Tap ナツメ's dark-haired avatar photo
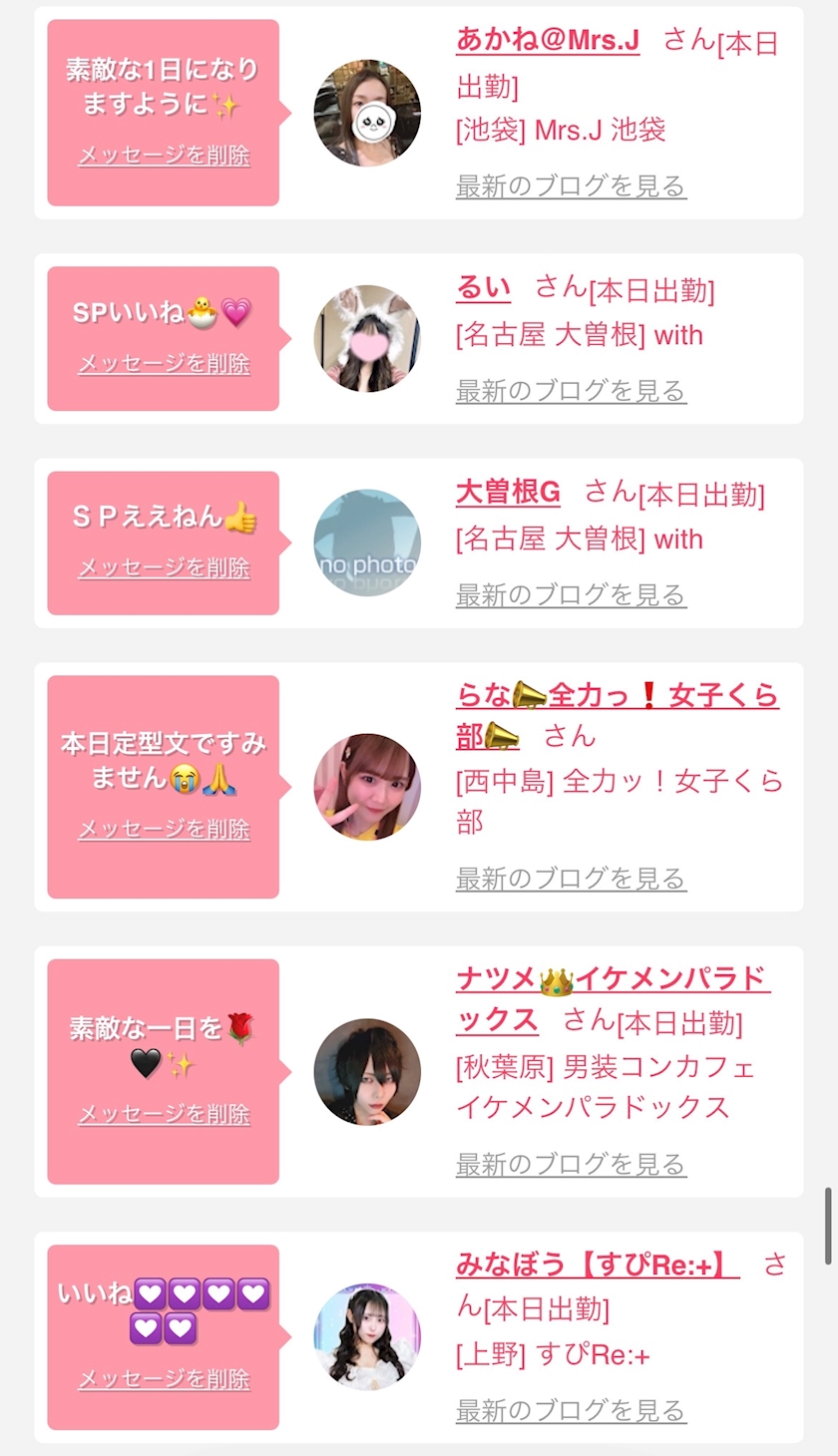This screenshot has height=1456, width=838. 367,1072
